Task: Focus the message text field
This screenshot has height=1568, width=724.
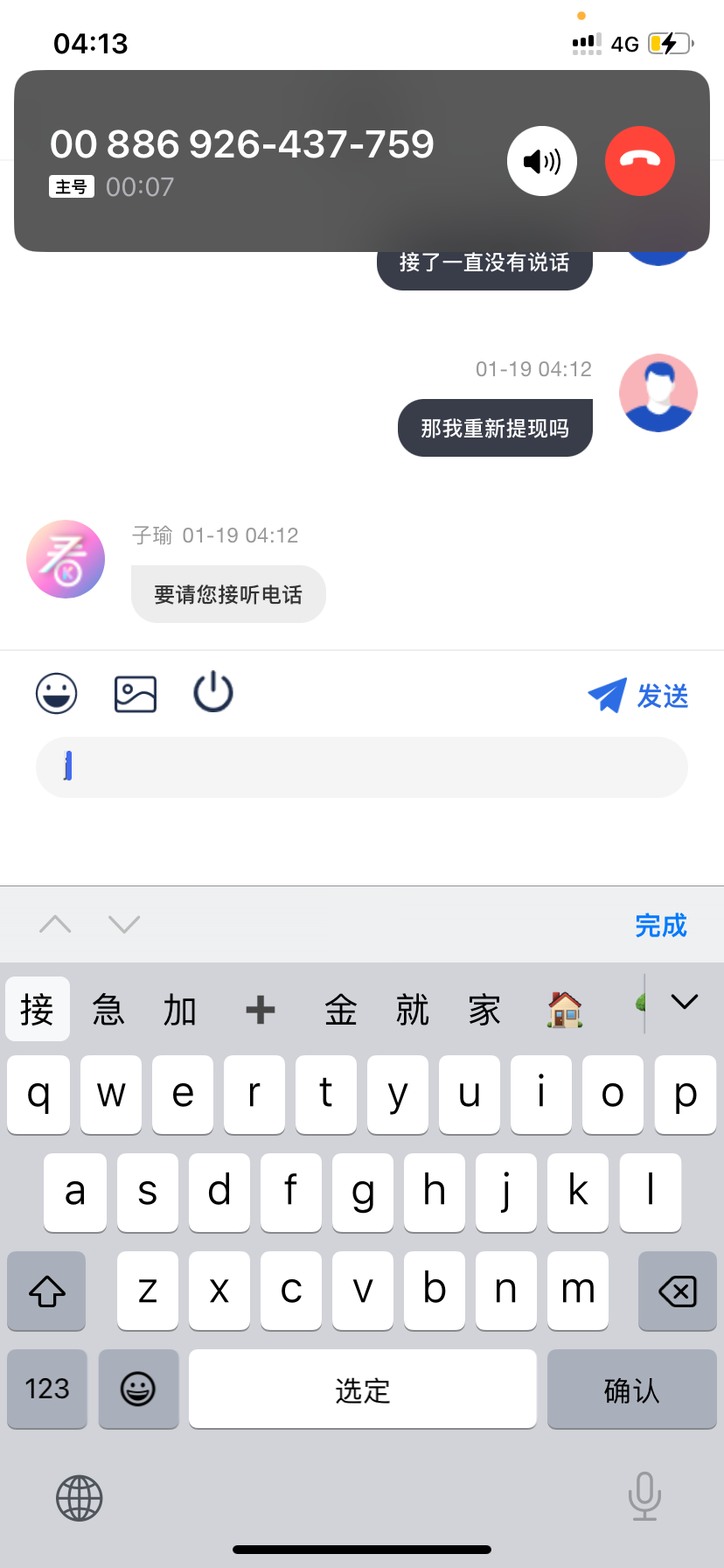Action: pyautogui.click(x=362, y=767)
